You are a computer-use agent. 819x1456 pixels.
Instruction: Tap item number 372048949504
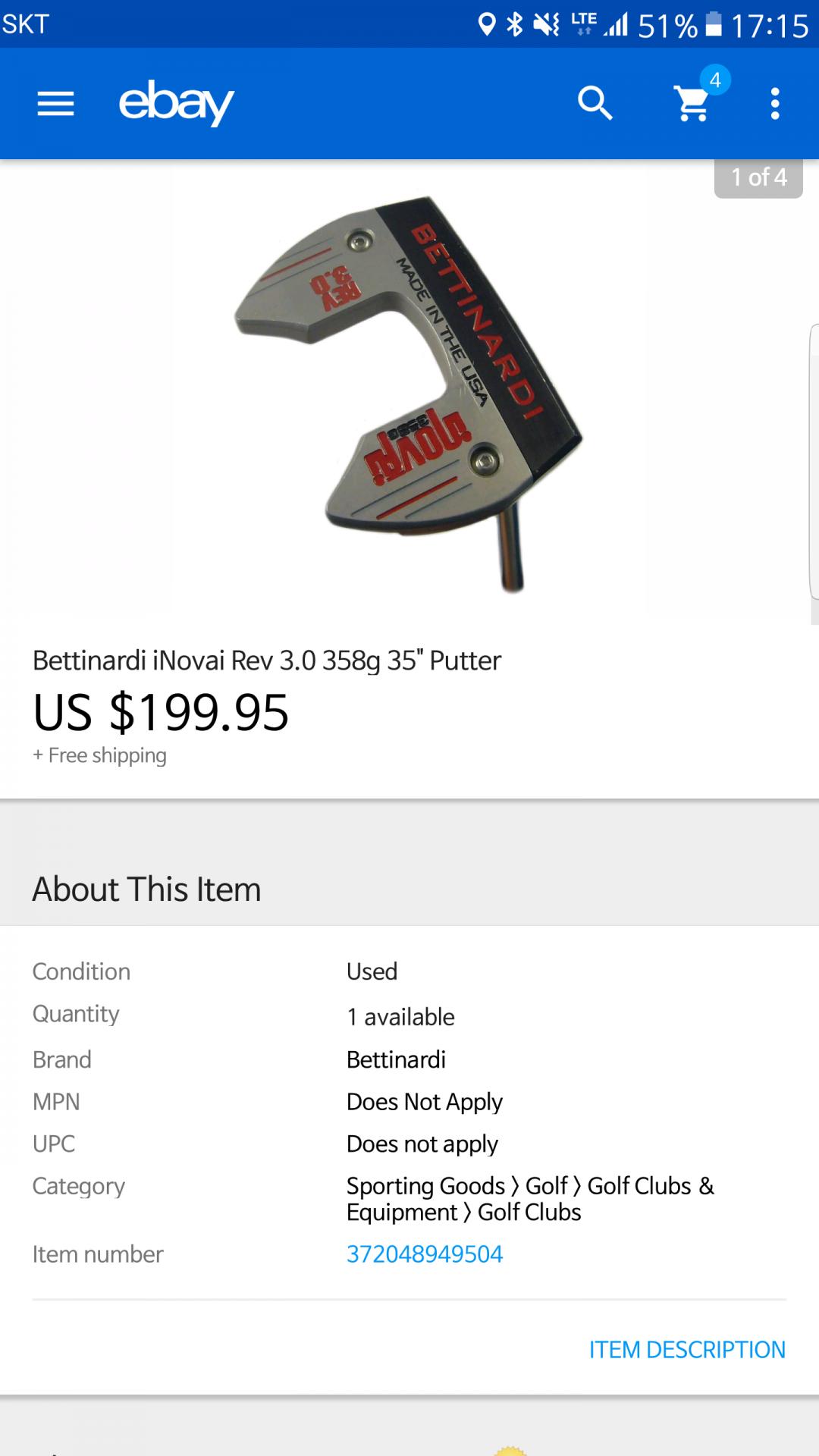pos(424,1254)
